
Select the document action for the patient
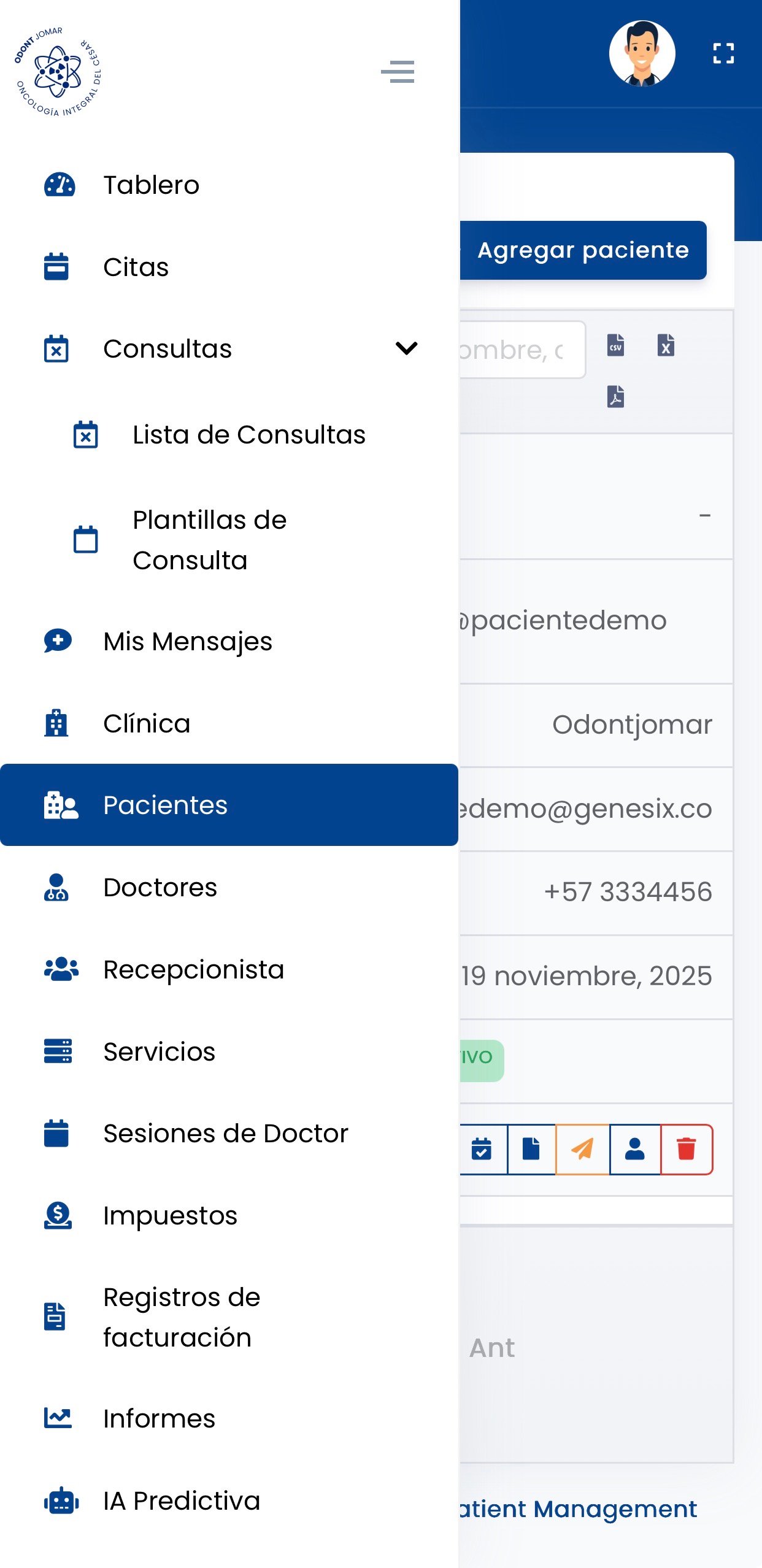pyautogui.click(x=531, y=1150)
